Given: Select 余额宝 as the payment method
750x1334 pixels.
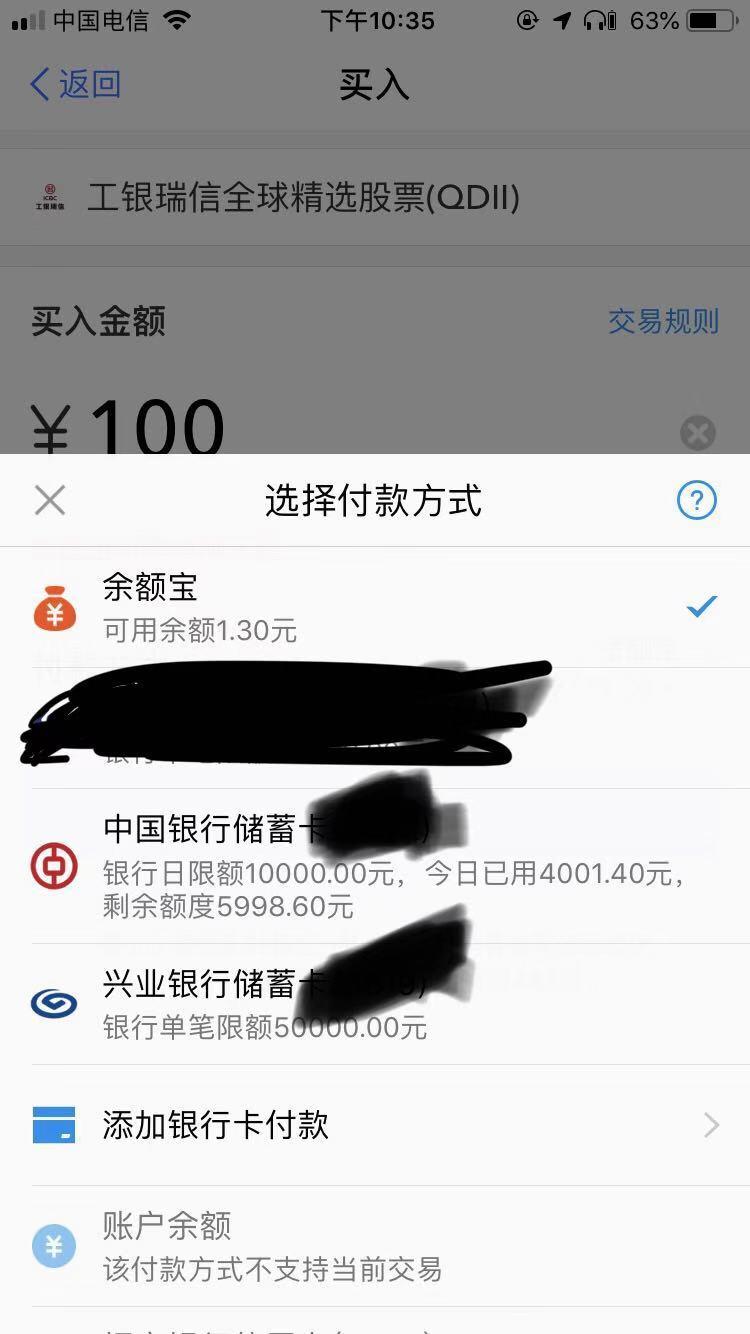Looking at the screenshot, I should tap(375, 606).
